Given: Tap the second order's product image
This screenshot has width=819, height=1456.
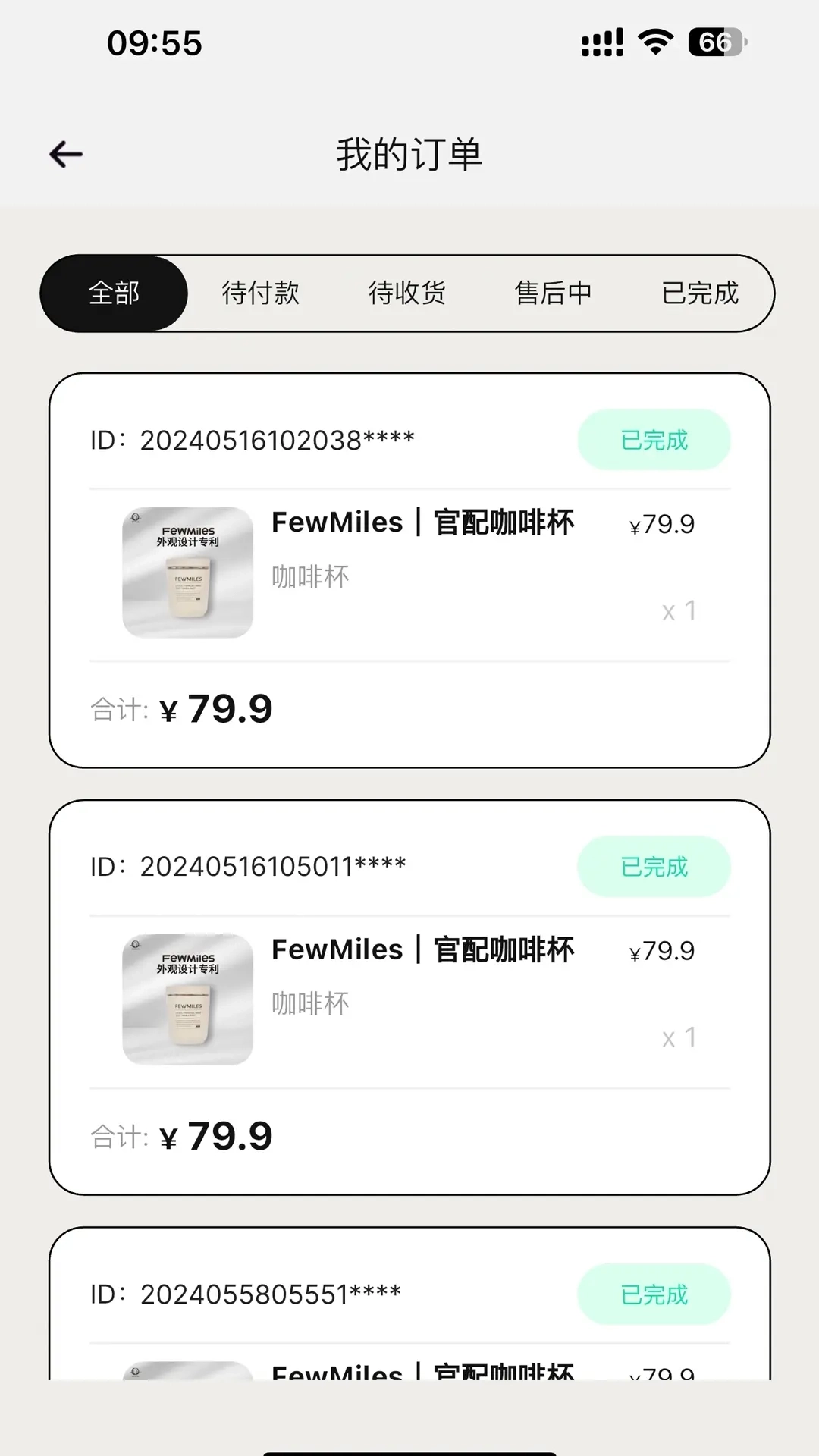Looking at the screenshot, I should (x=187, y=999).
